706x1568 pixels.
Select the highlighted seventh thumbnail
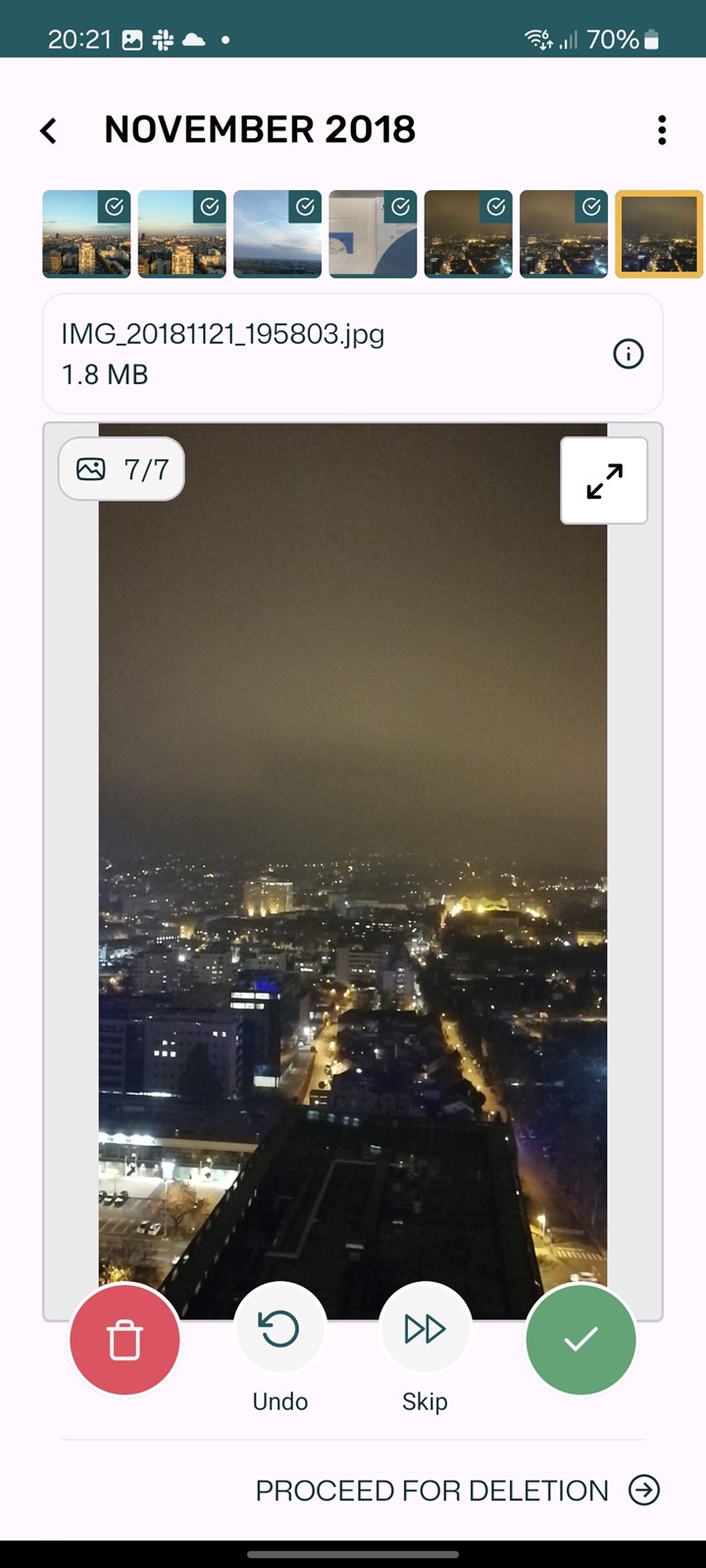[x=659, y=234]
